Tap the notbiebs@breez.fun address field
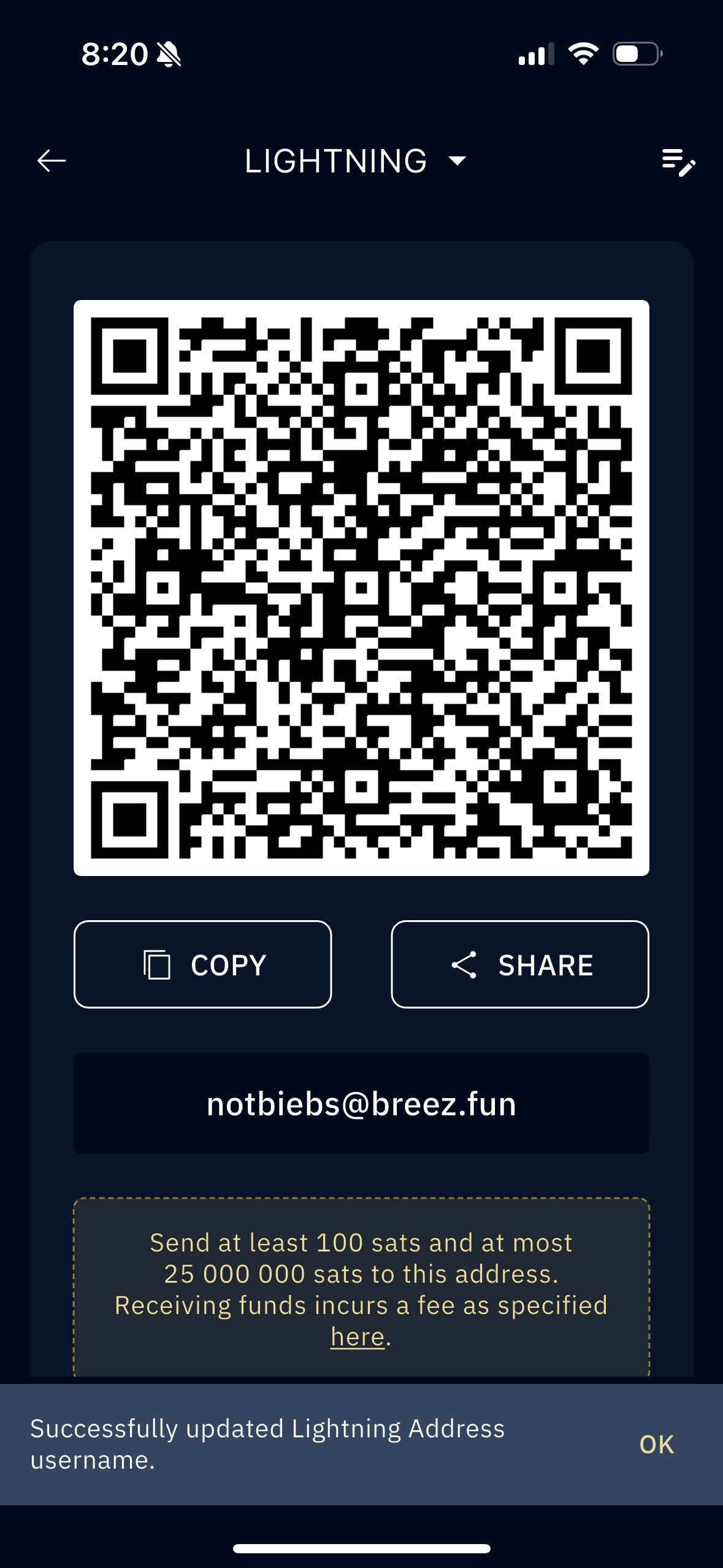Viewport: 723px width, 1568px height. [x=361, y=1104]
